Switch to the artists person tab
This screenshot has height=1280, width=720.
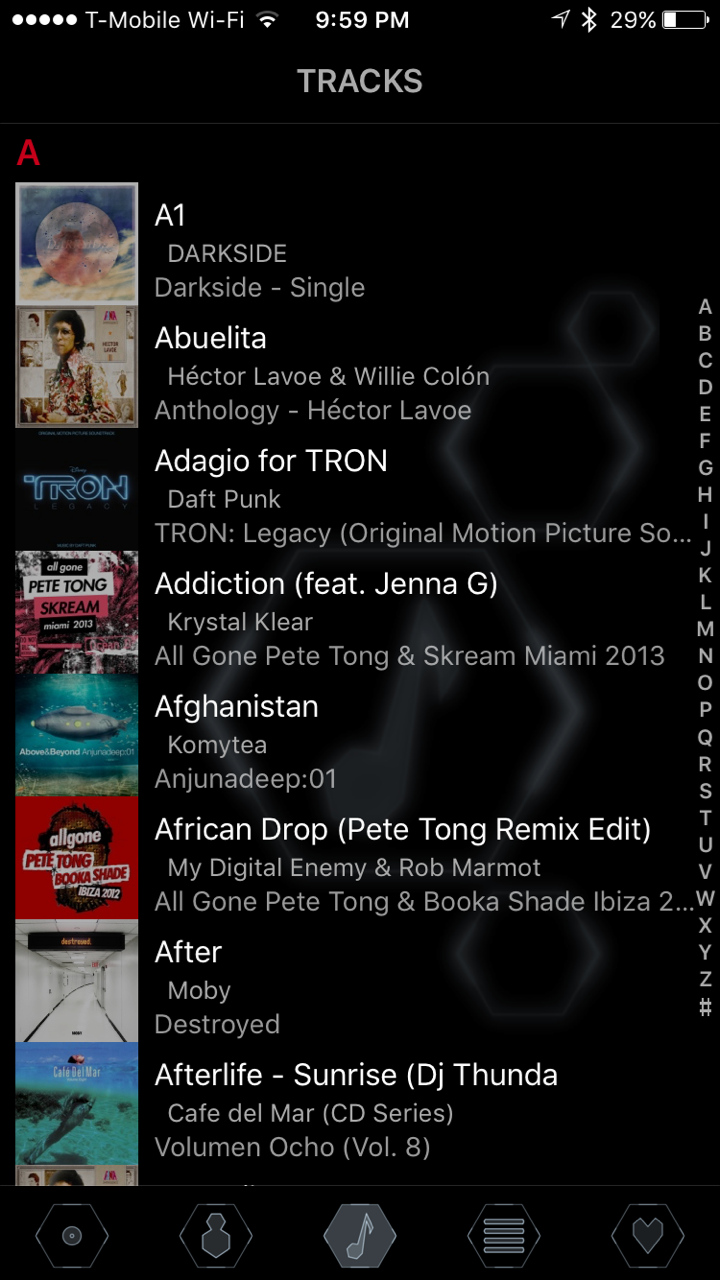click(x=216, y=1236)
